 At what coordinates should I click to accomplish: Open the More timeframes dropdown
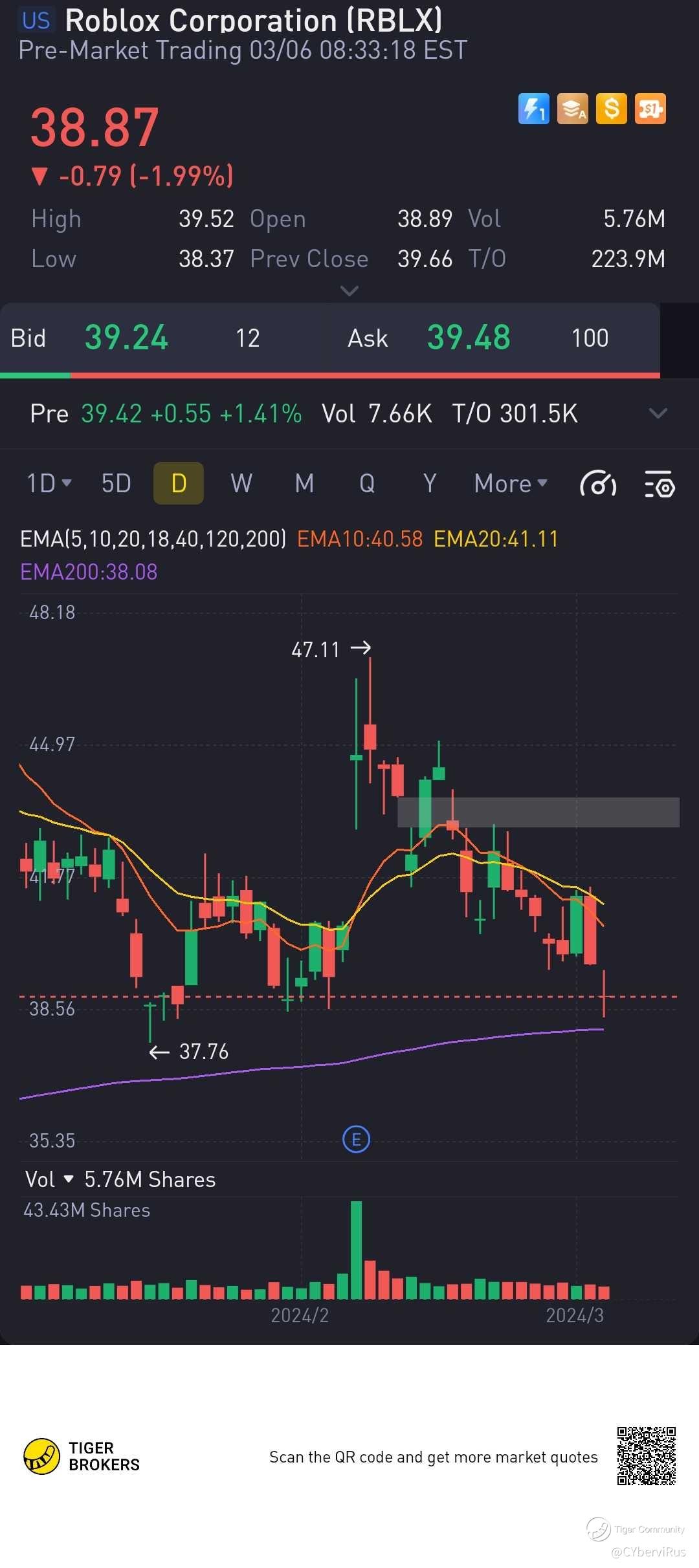pyautogui.click(x=511, y=483)
